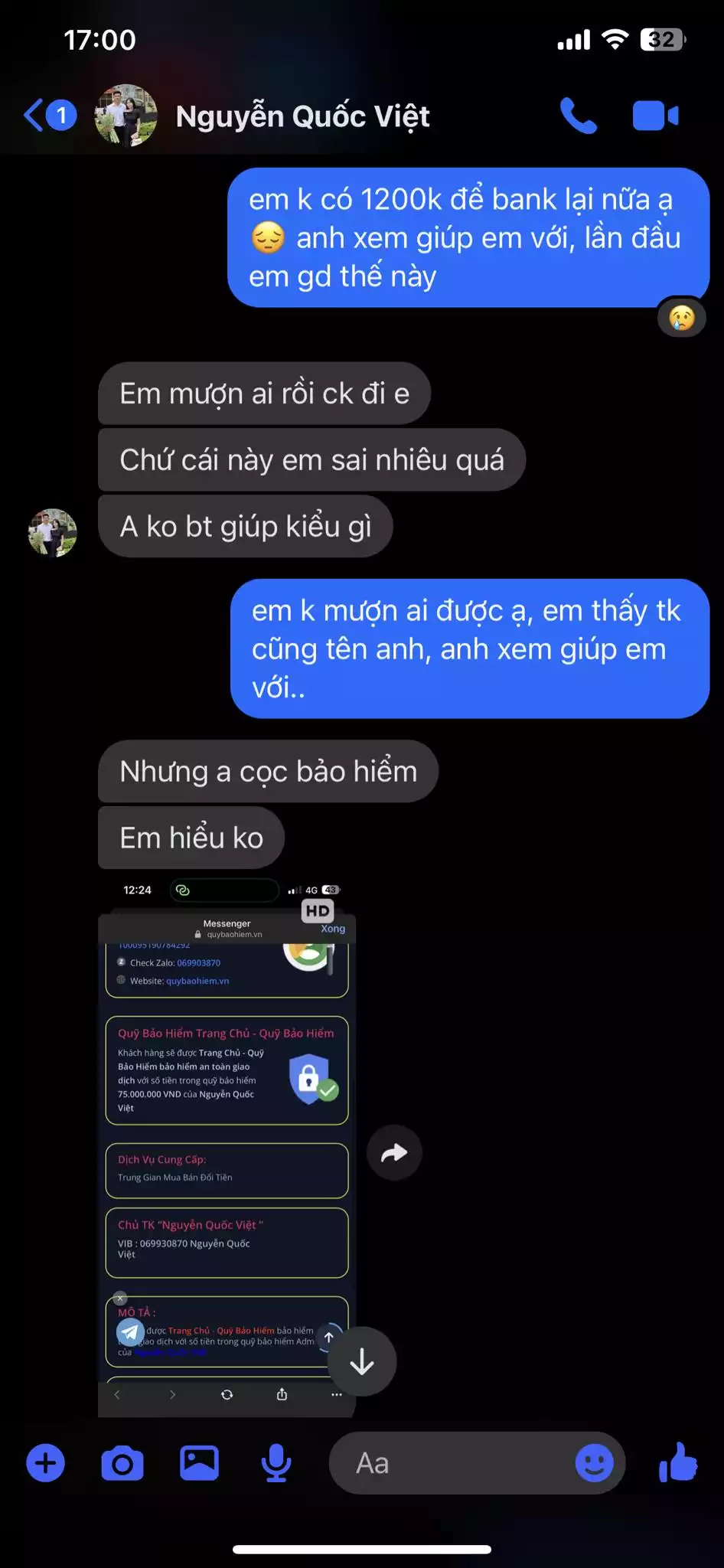
Task: Record a voice message
Action: click(276, 1463)
